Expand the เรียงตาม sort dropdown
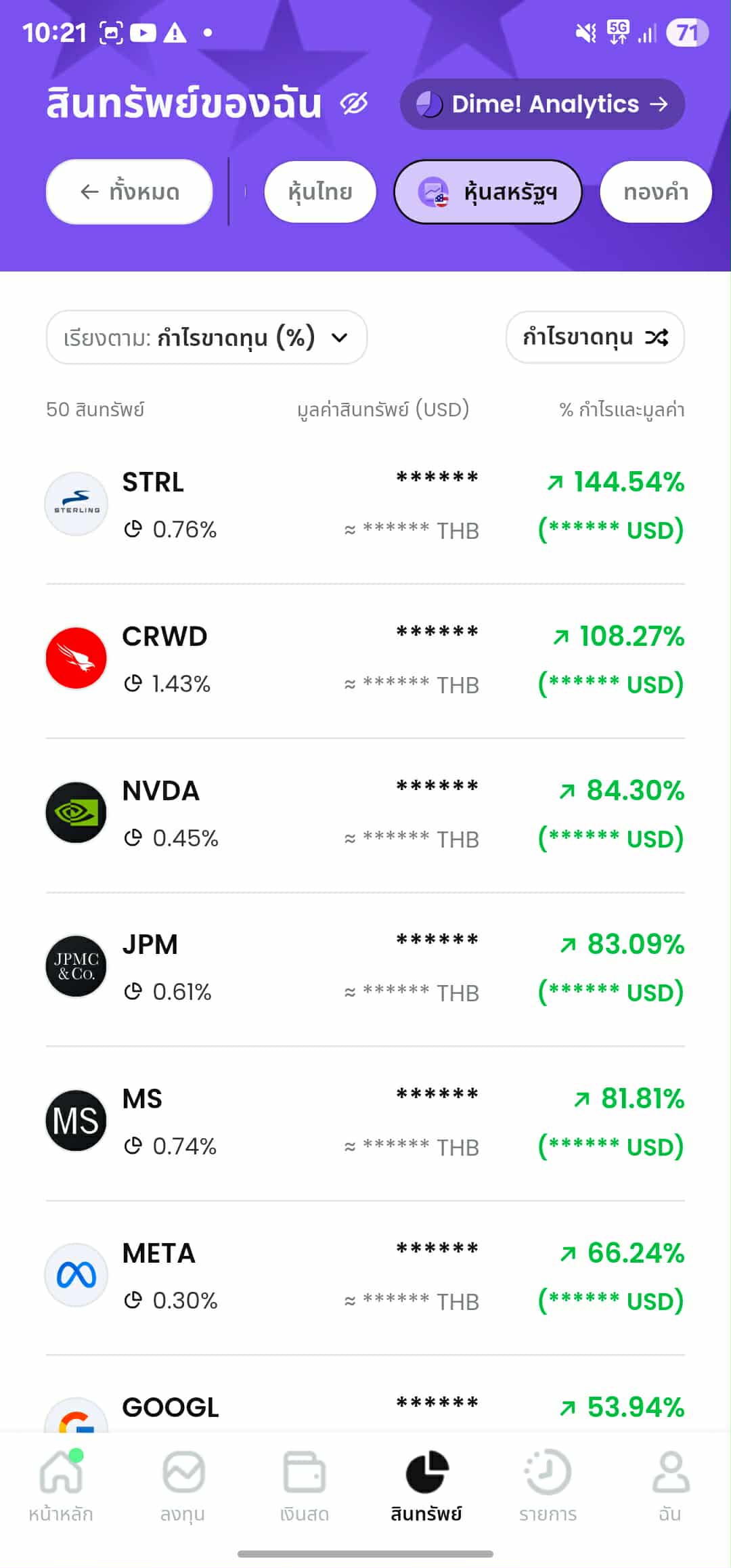Image resolution: width=731 pixels, height=1568 pixels. (206, 337)
